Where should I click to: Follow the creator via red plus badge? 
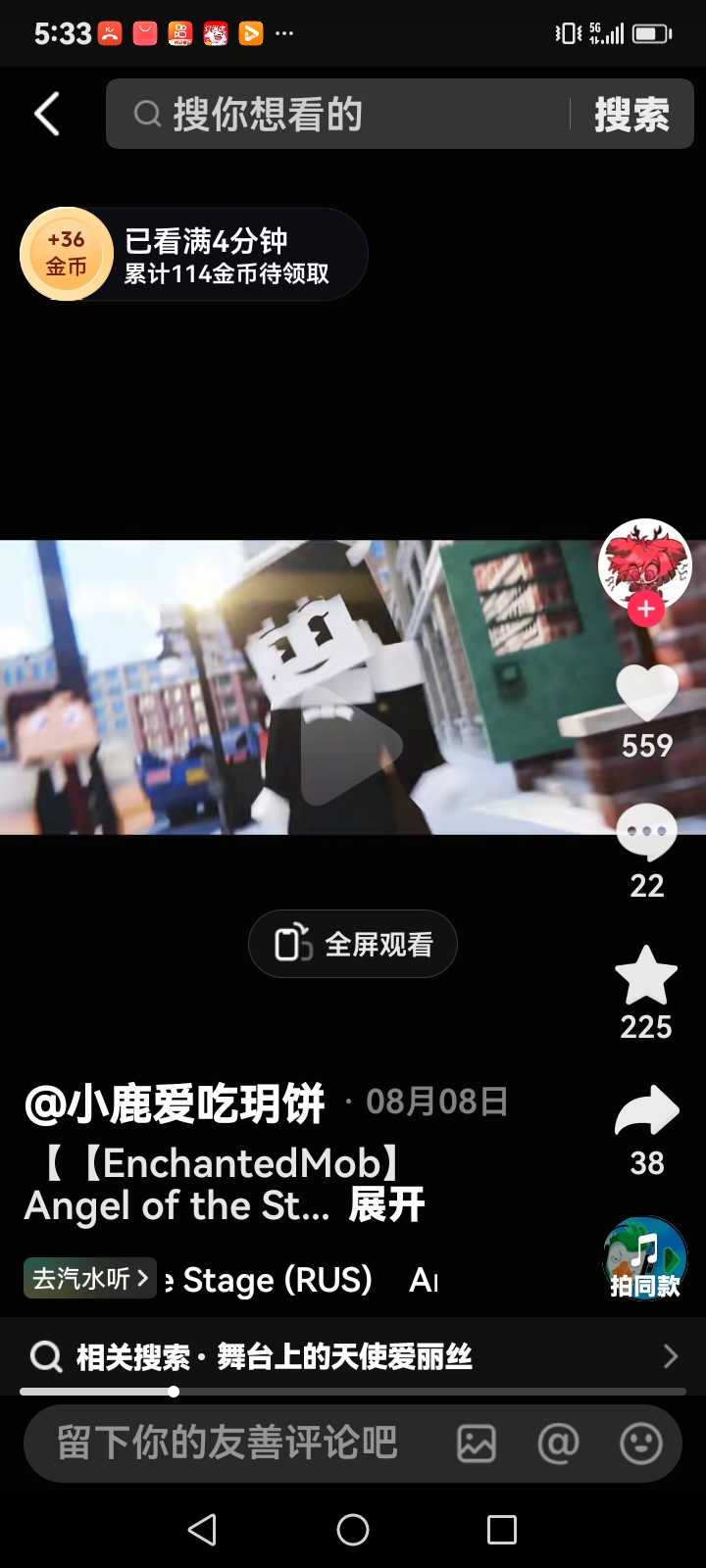[x=645, y=609]
